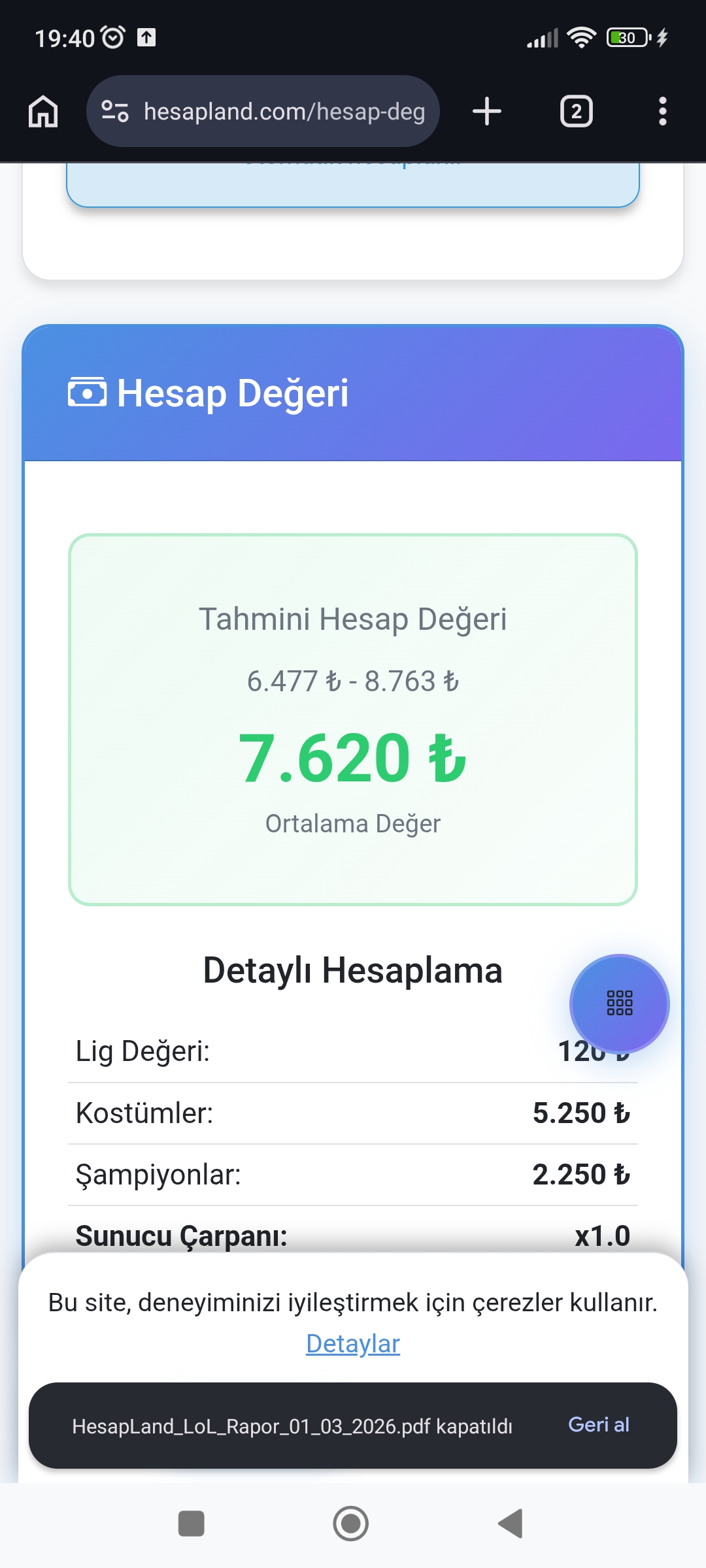Tap the hesapland.com address bar
The height and width of the screenshot is (1568, 706).
click(x=284, y=111)
